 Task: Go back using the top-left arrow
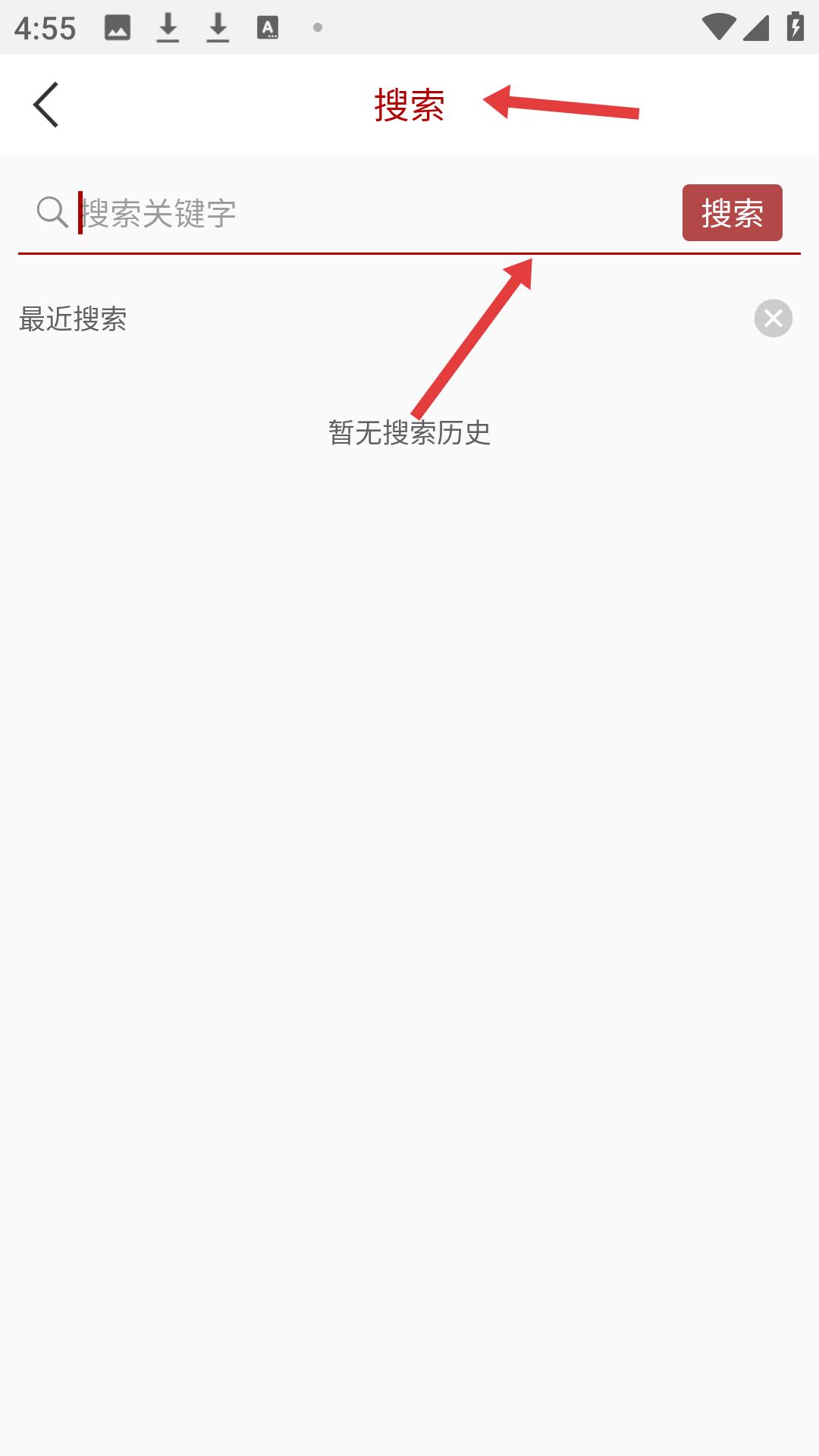point(45,105)
